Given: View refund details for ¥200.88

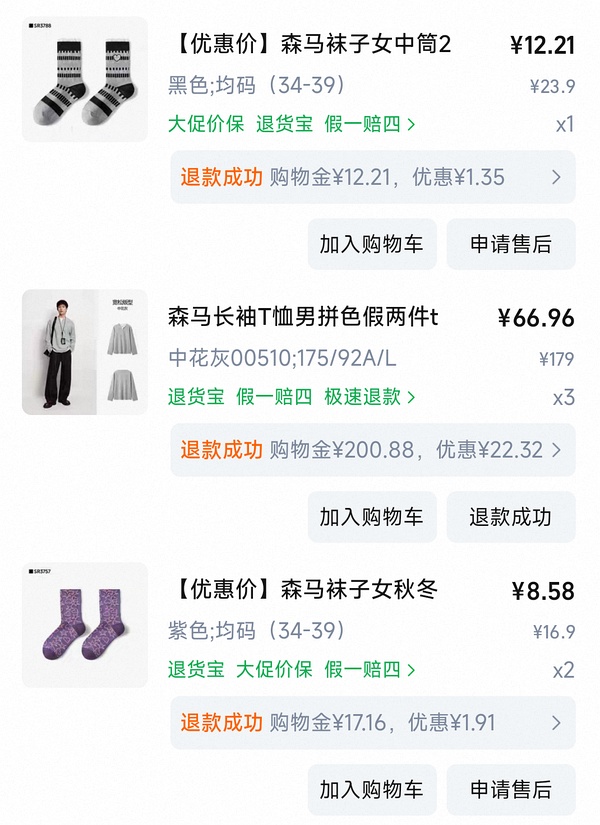Looking at the screenshot, I should 372,450.
